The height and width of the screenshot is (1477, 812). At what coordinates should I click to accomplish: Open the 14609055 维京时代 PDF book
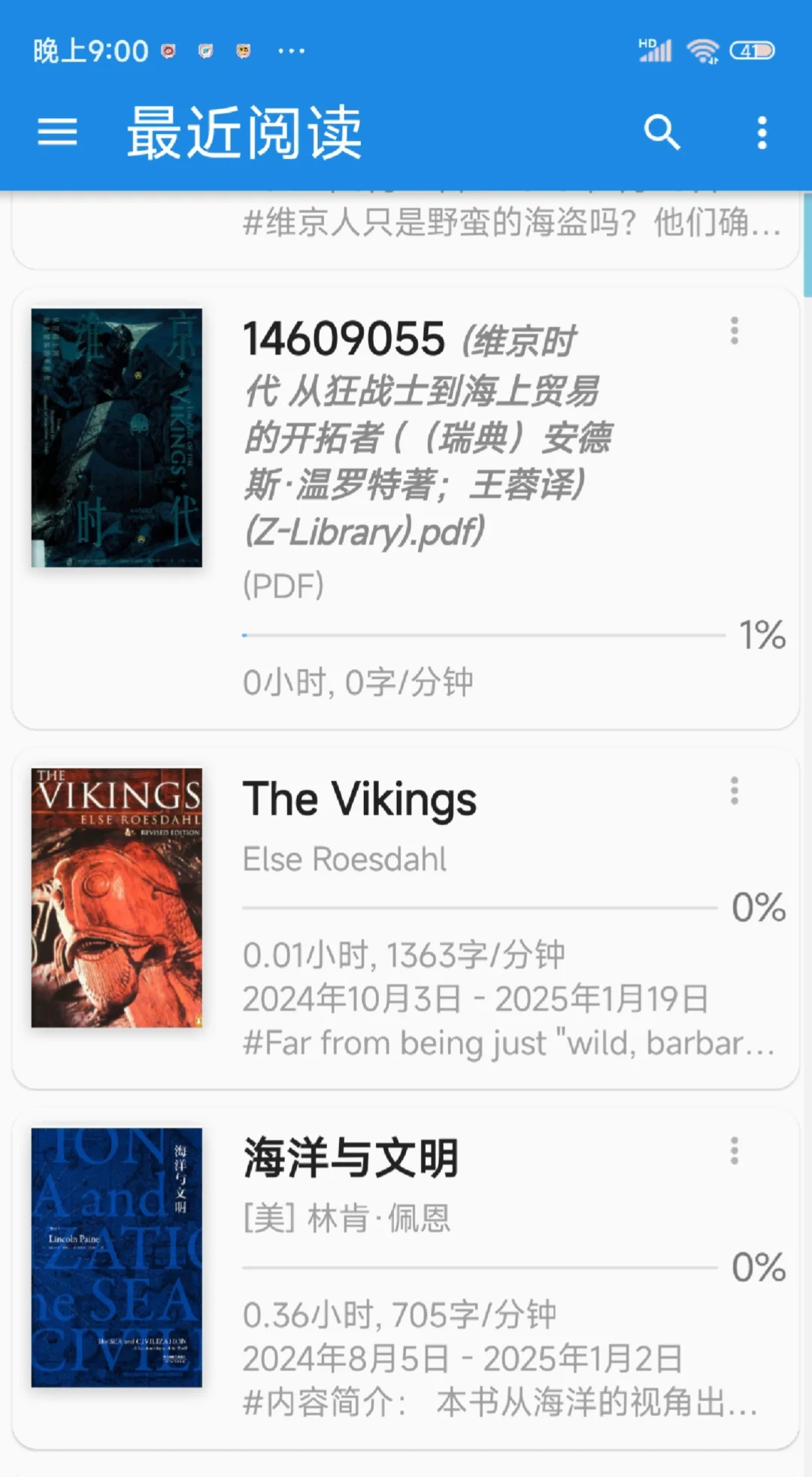(405, 509)
